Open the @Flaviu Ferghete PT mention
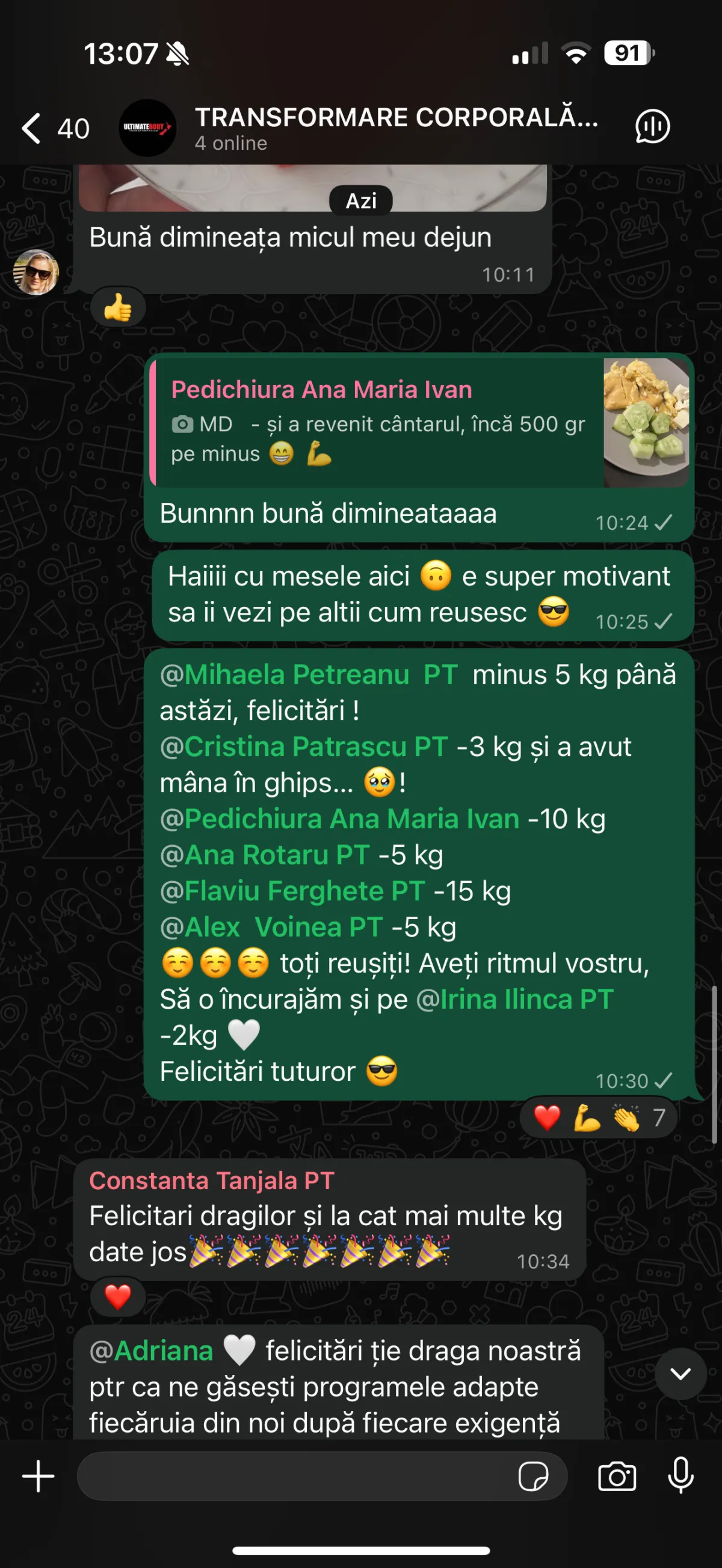Viewport: 722px width, 1568px height. coord(292,891)
